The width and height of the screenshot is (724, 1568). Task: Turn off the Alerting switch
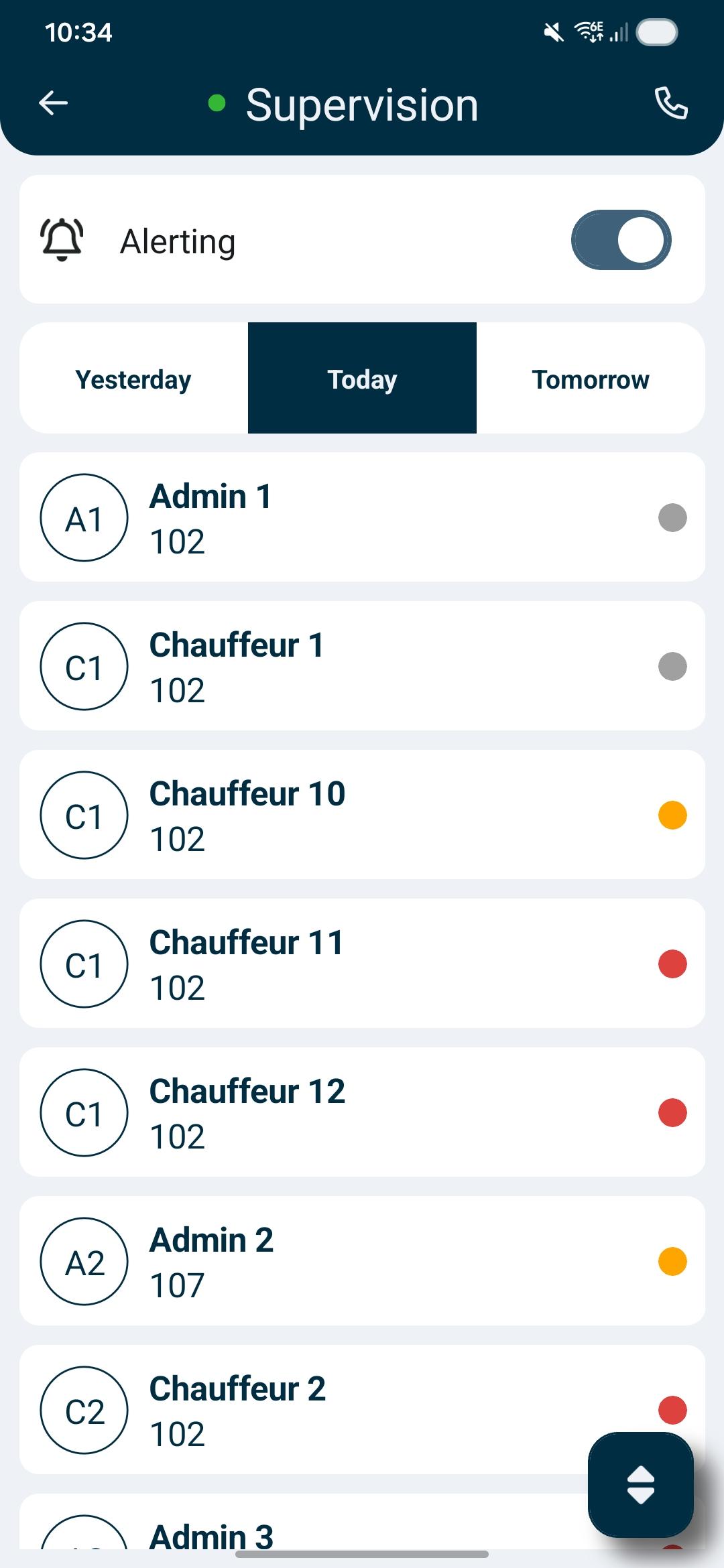(621, 241)
